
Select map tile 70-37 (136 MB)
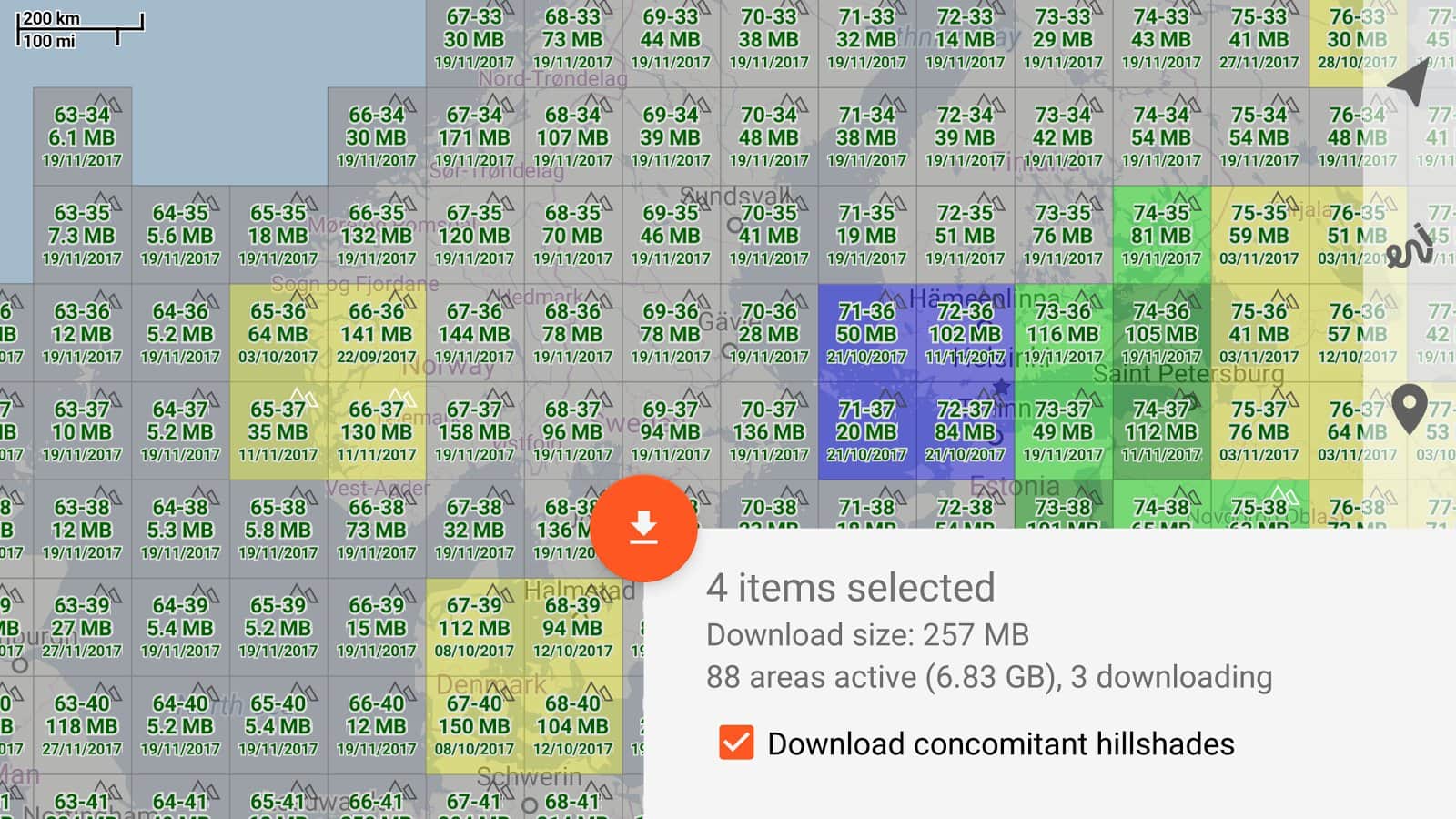[x=769, y=431]
